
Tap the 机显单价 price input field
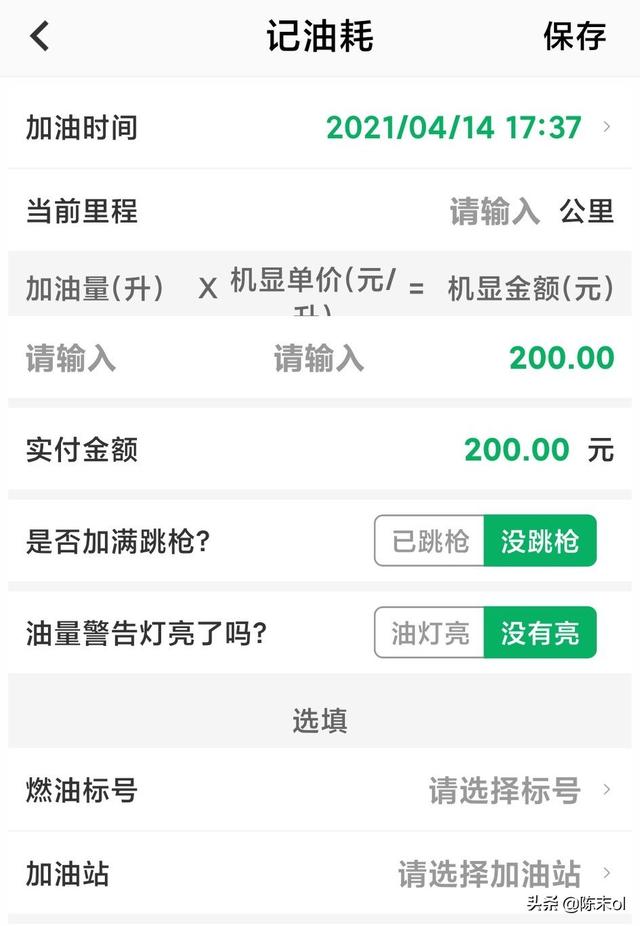318,358
